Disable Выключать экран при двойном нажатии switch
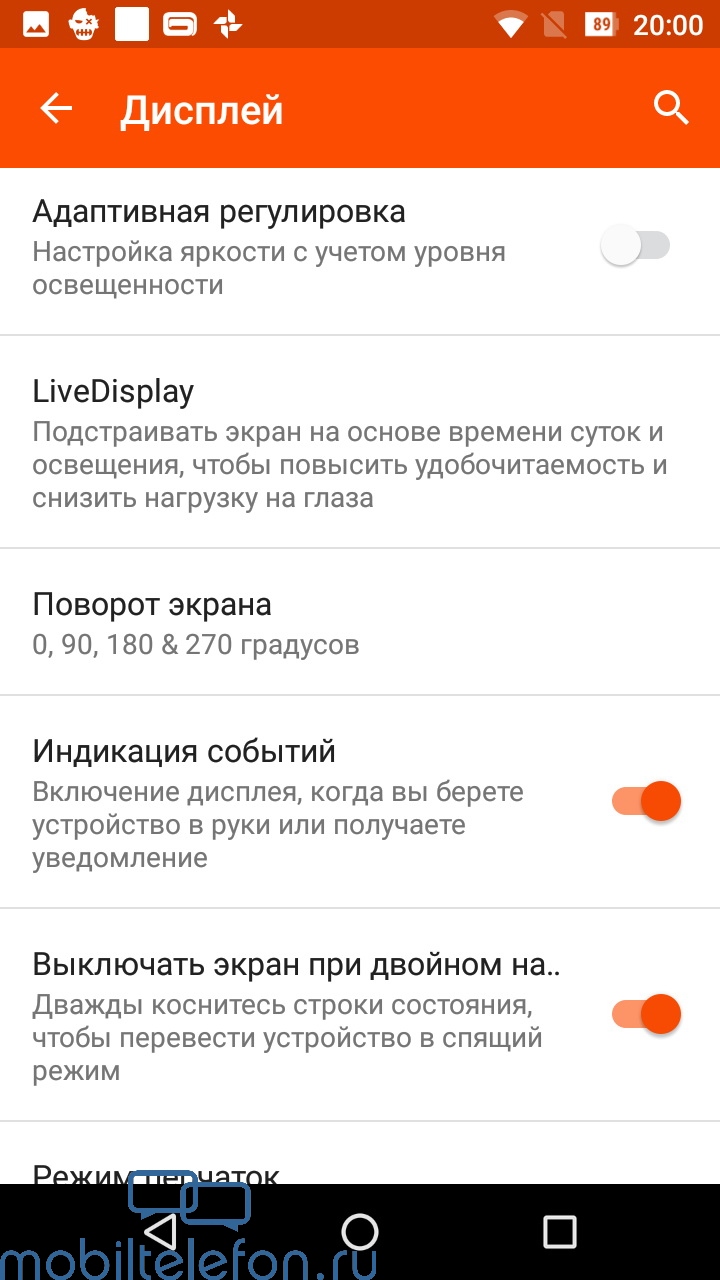Viewport: 720px width, 1280px height. pyautogui.click(x=646, y=1014)
